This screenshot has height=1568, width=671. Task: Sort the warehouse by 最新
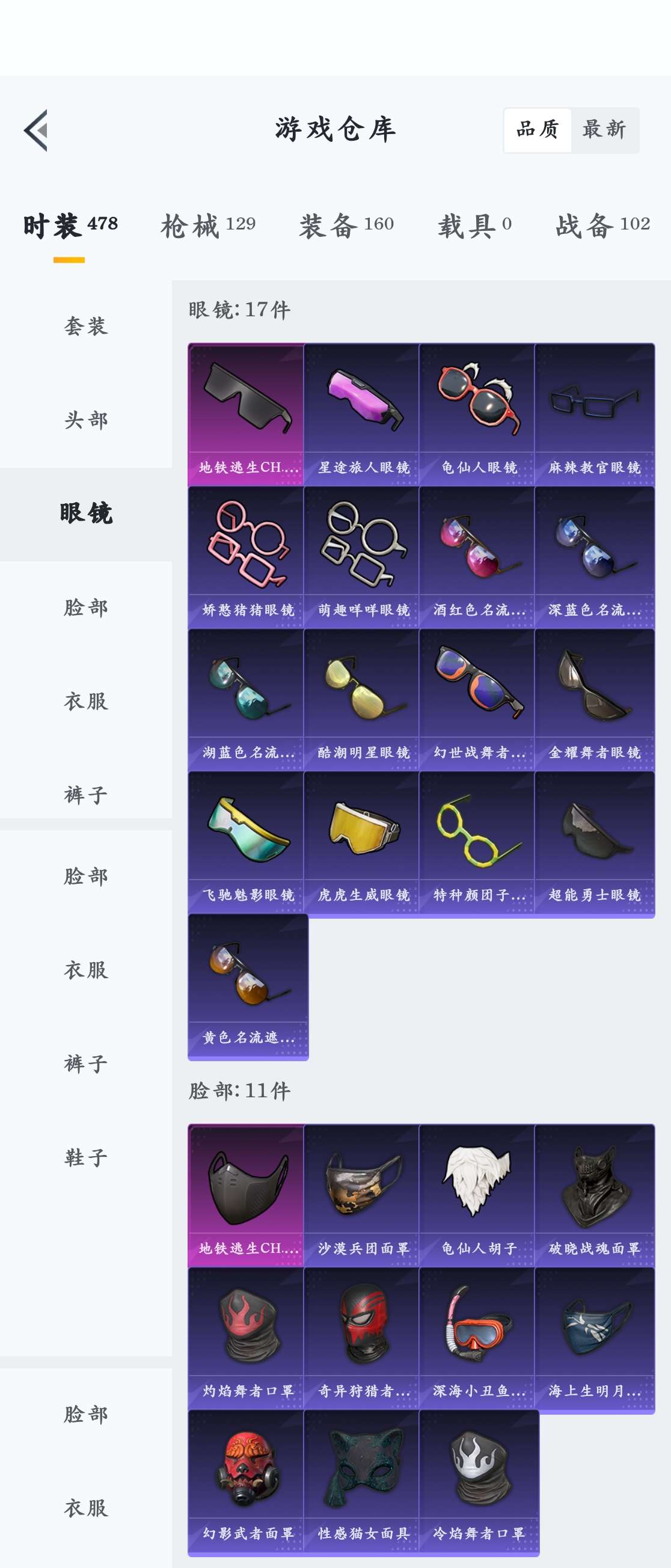(604, 130)
